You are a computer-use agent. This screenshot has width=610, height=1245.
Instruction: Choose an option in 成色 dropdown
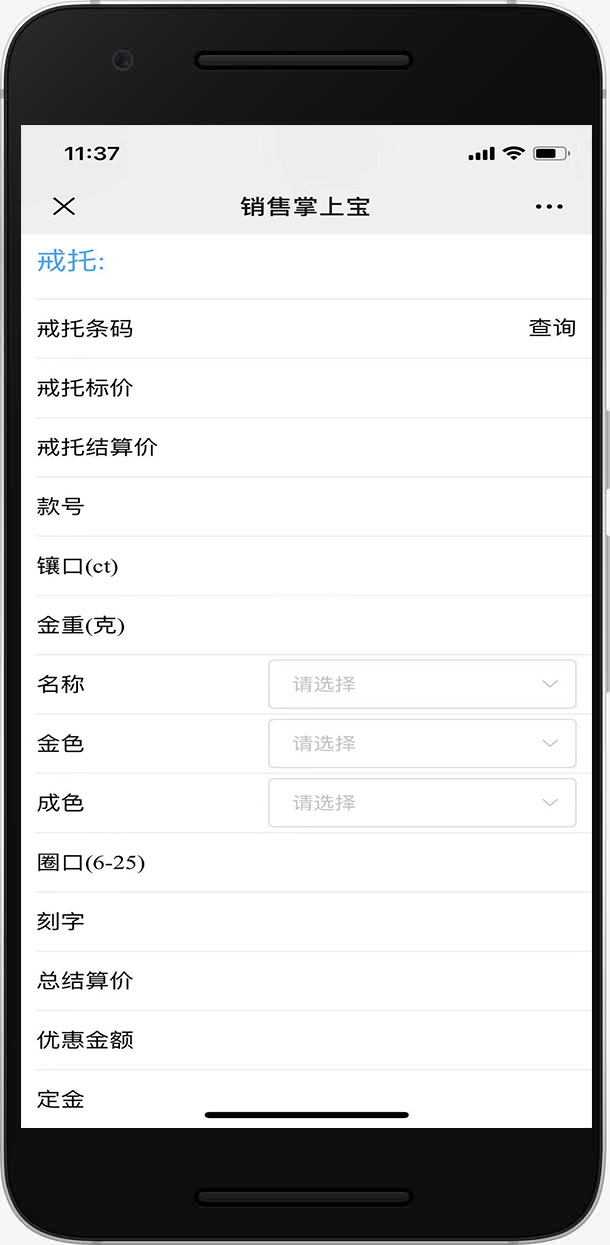point(422,802)
